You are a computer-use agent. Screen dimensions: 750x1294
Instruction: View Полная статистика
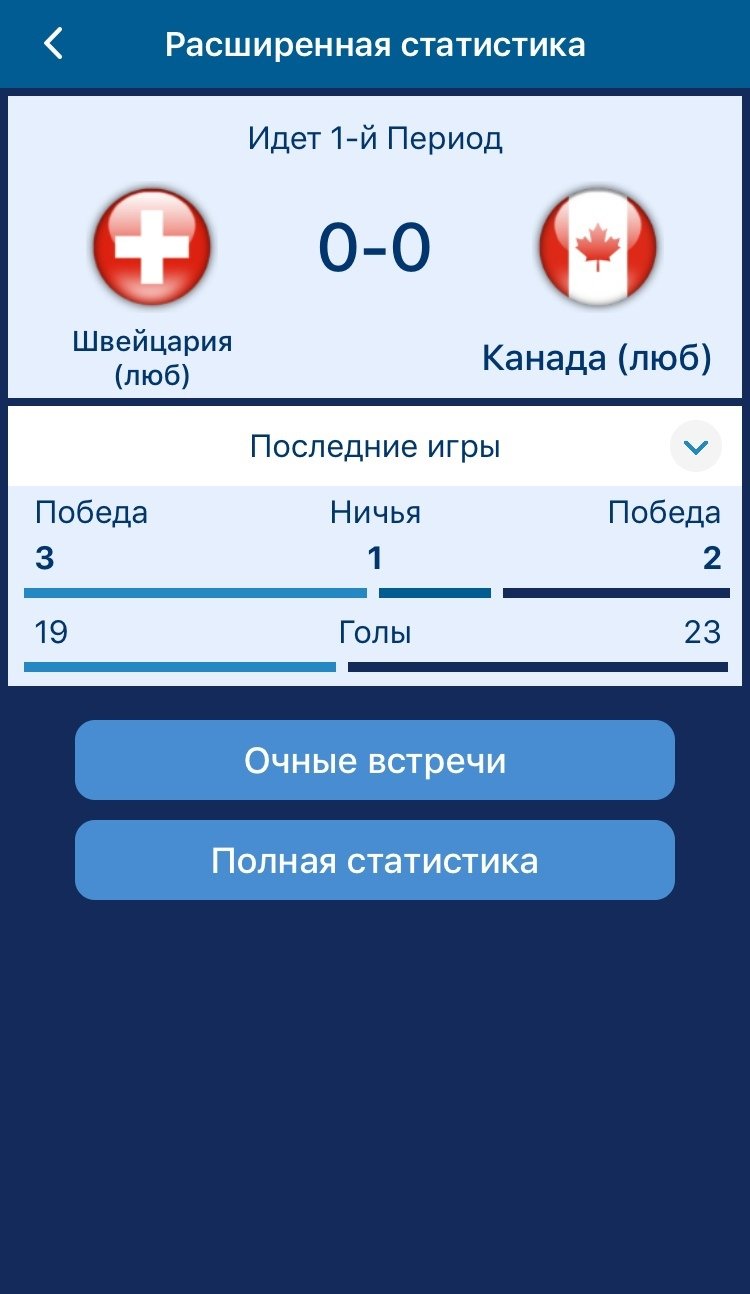[x=375, y=860]
